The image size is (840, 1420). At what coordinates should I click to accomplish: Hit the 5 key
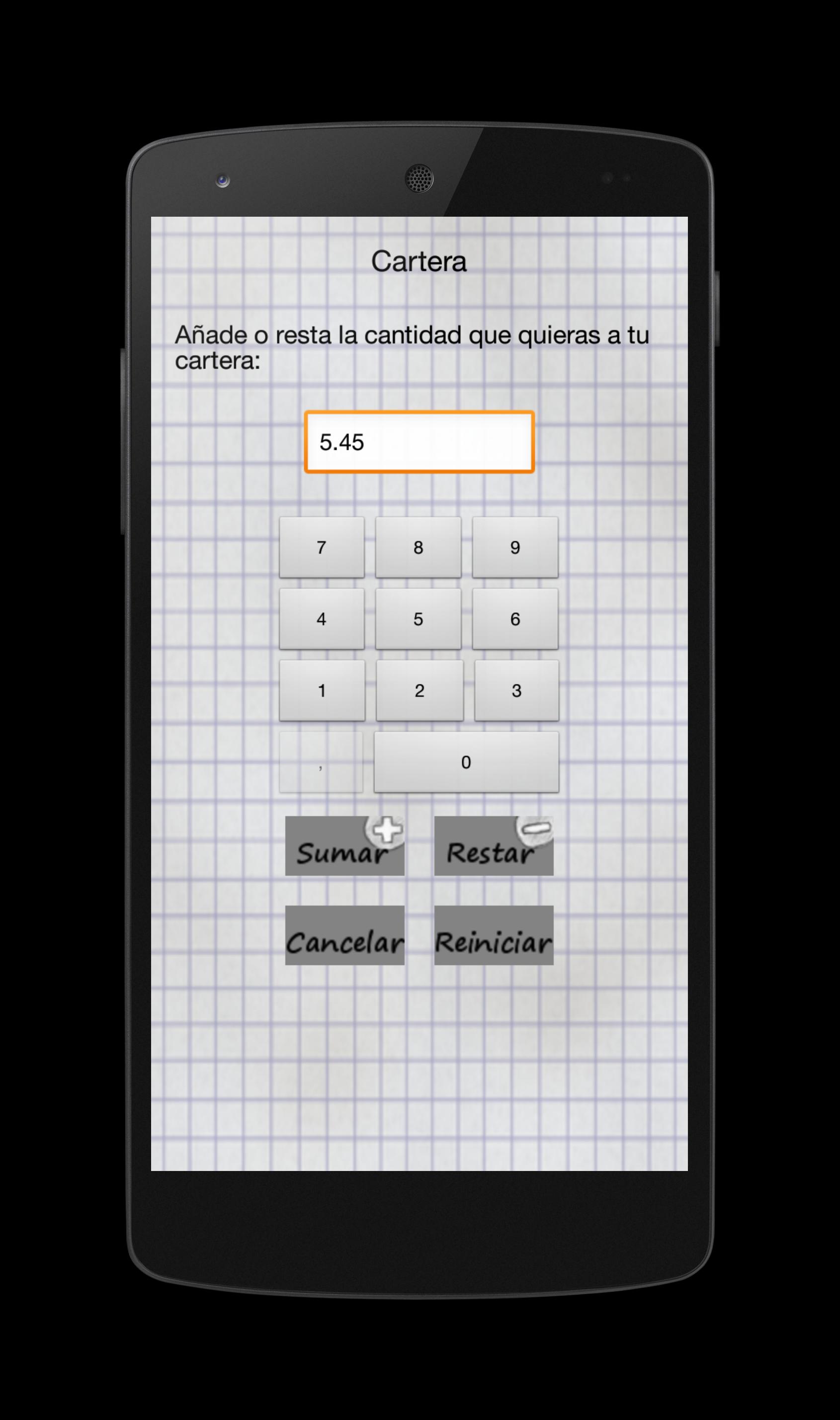[419, 619]
